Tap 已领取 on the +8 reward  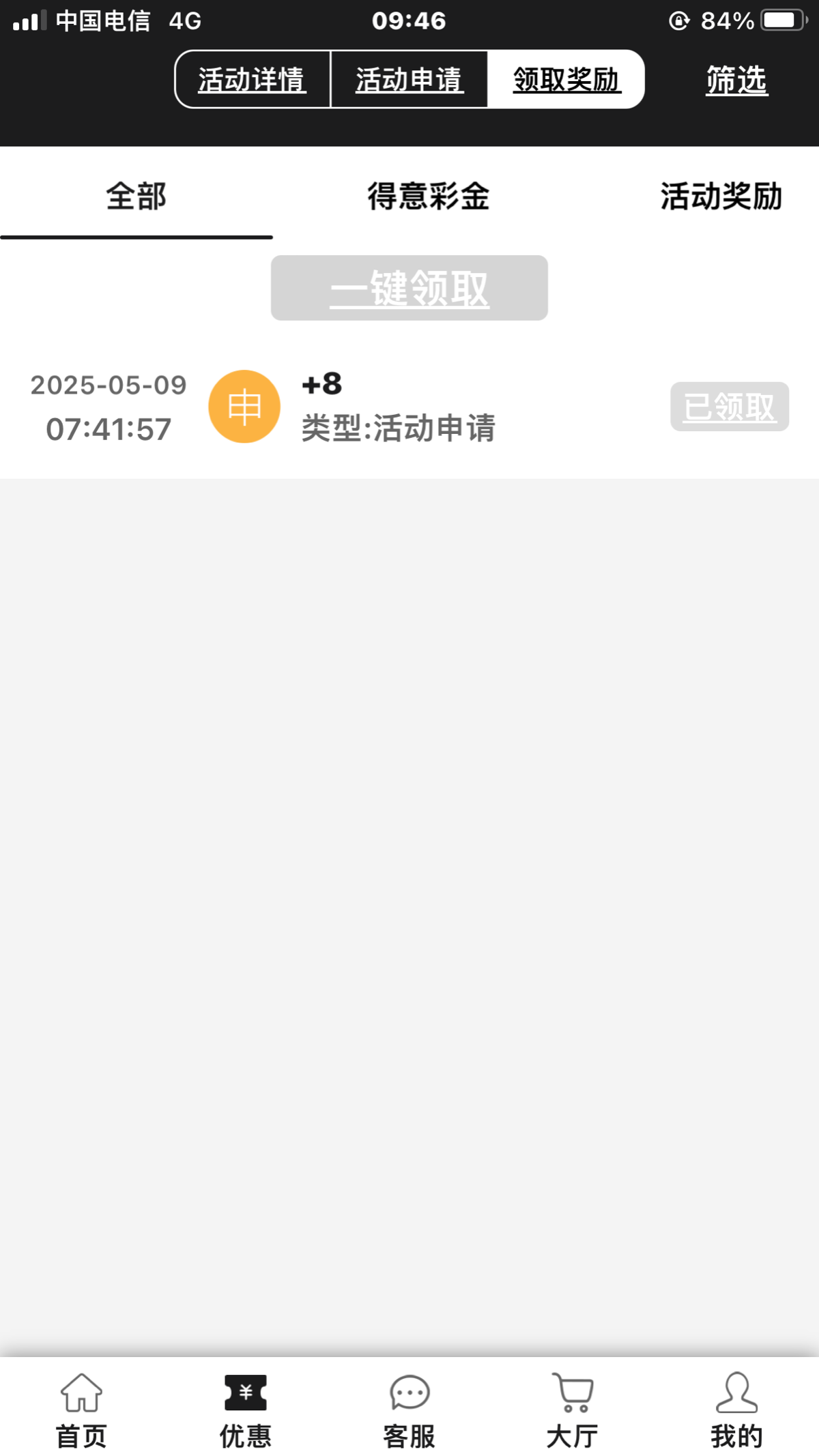click(x=730, y=407)
